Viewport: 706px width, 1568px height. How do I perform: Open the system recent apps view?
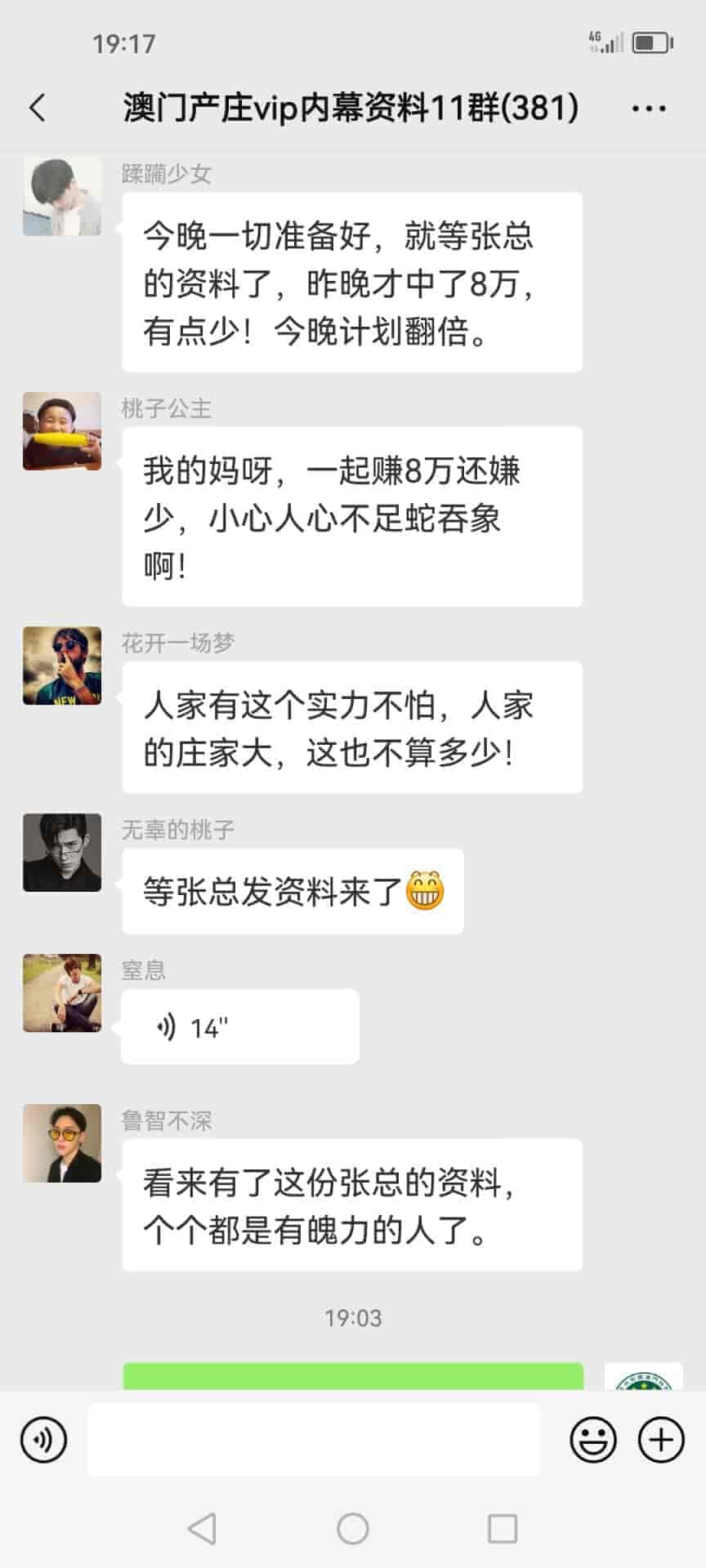point(502,1528)
